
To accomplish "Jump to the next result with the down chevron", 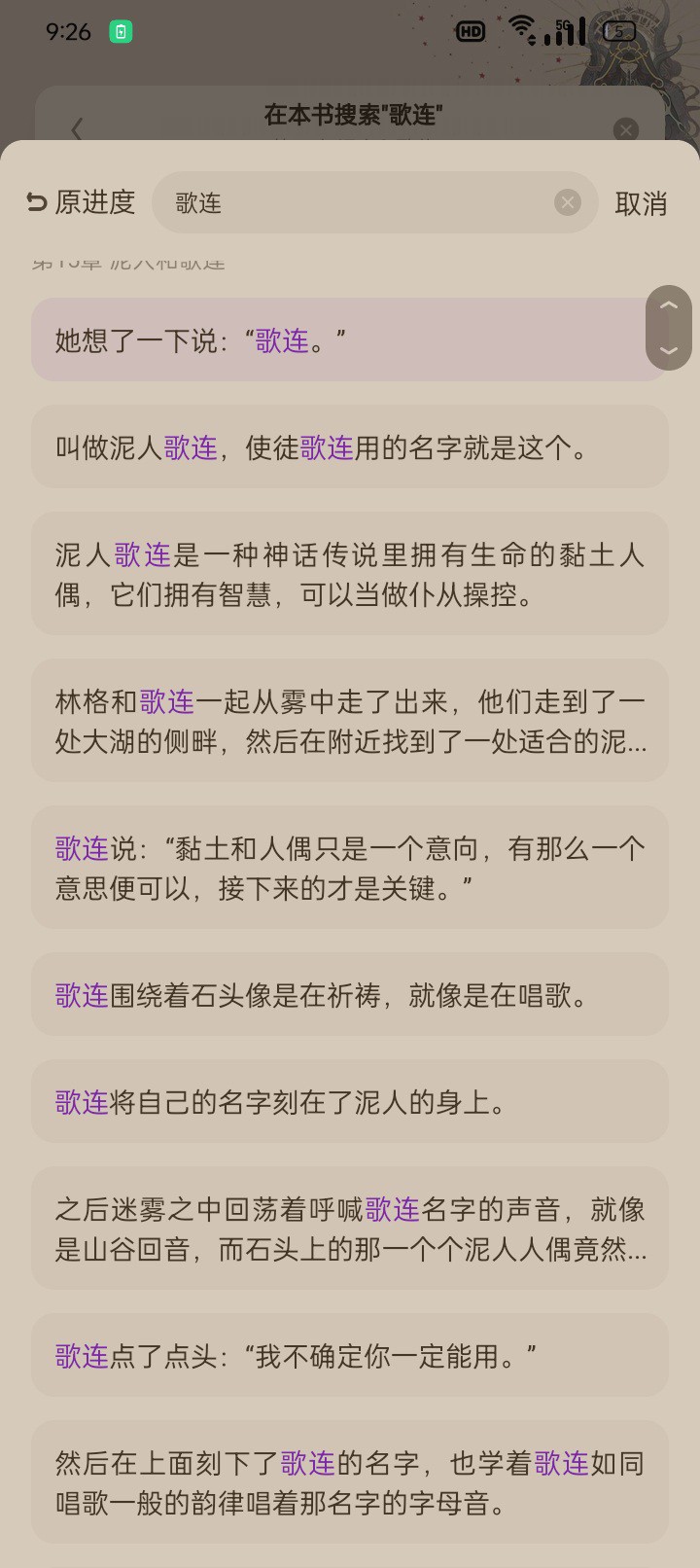I will coord(668,350).
